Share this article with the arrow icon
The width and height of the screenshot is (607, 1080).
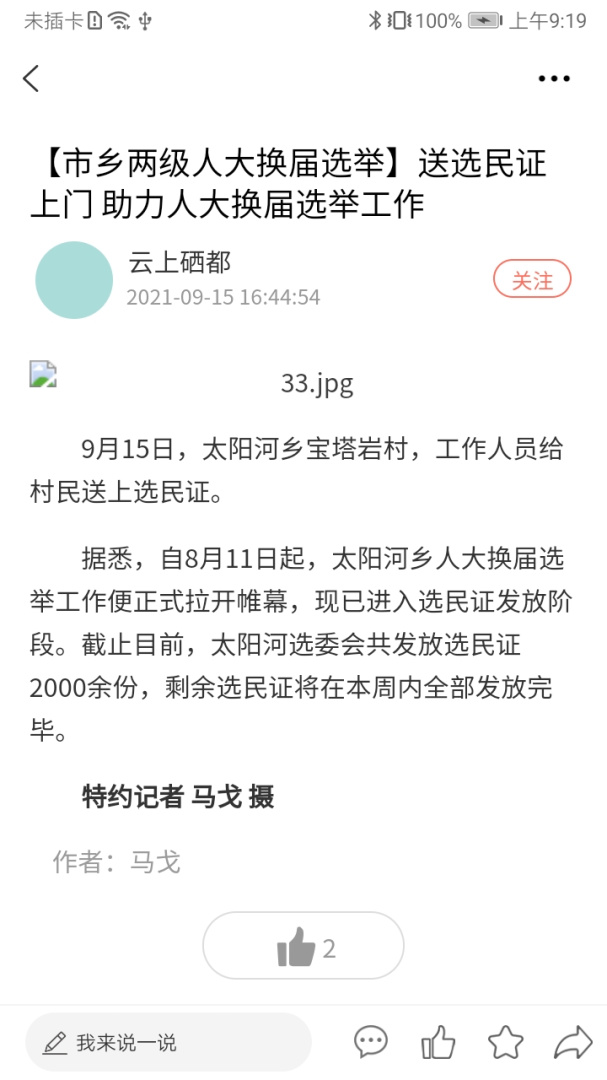click(573, 1043)
